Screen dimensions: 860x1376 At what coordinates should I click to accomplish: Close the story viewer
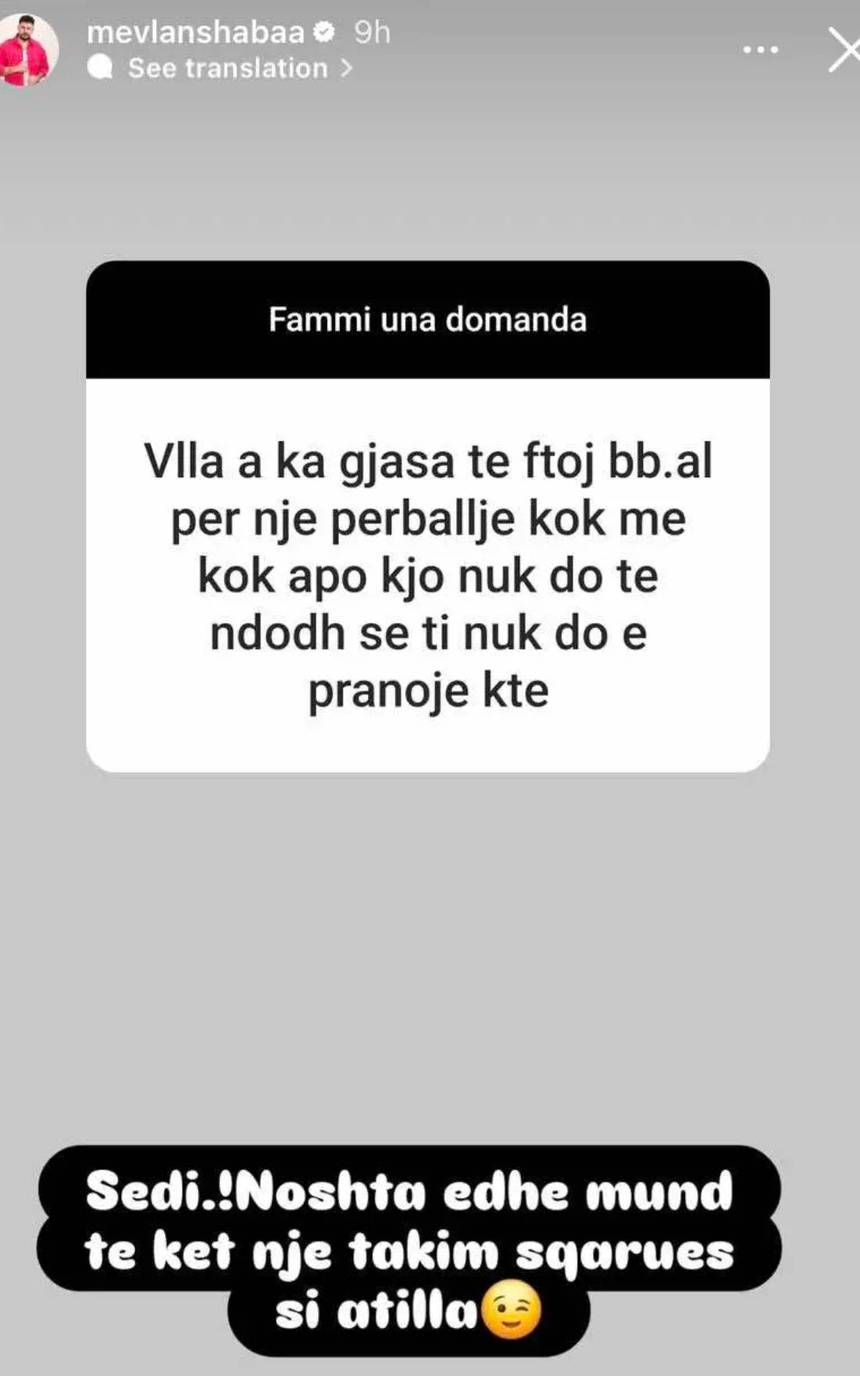(843, 51)
